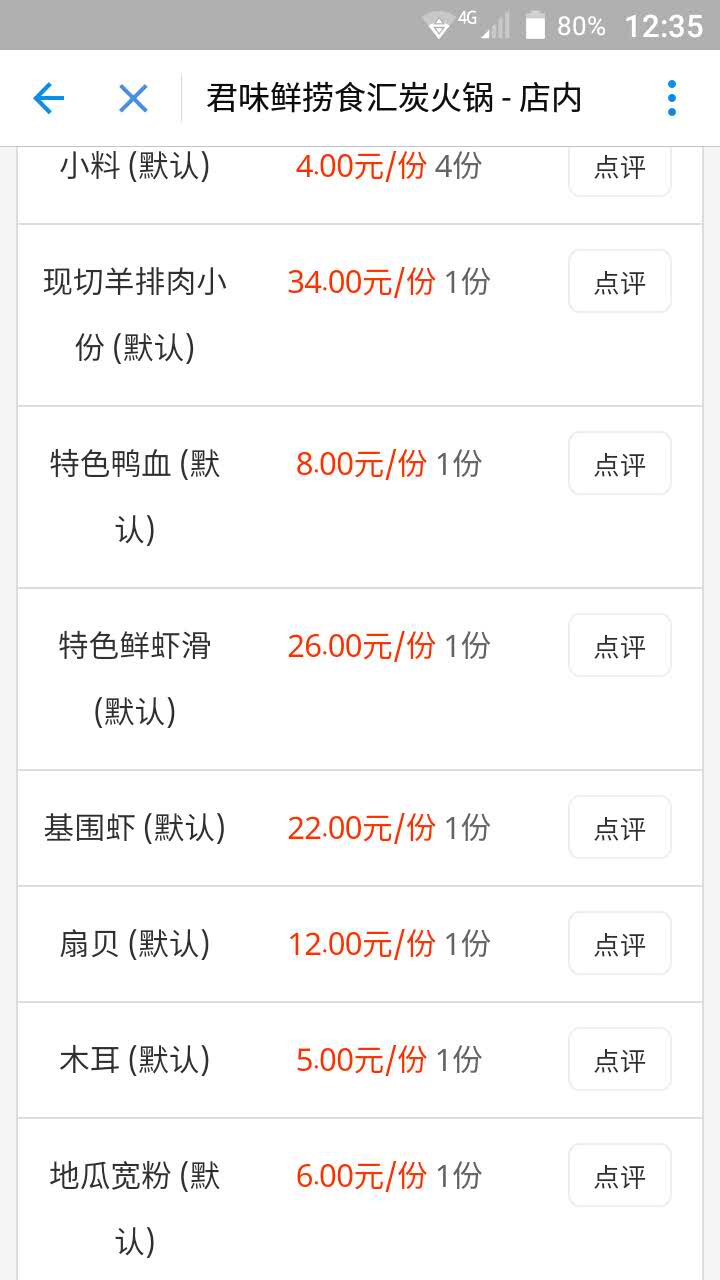This screenshot has width=720, height=1280.
Task: Rate 特色鲜虾滑 with 点评 button
Action: 620,646
